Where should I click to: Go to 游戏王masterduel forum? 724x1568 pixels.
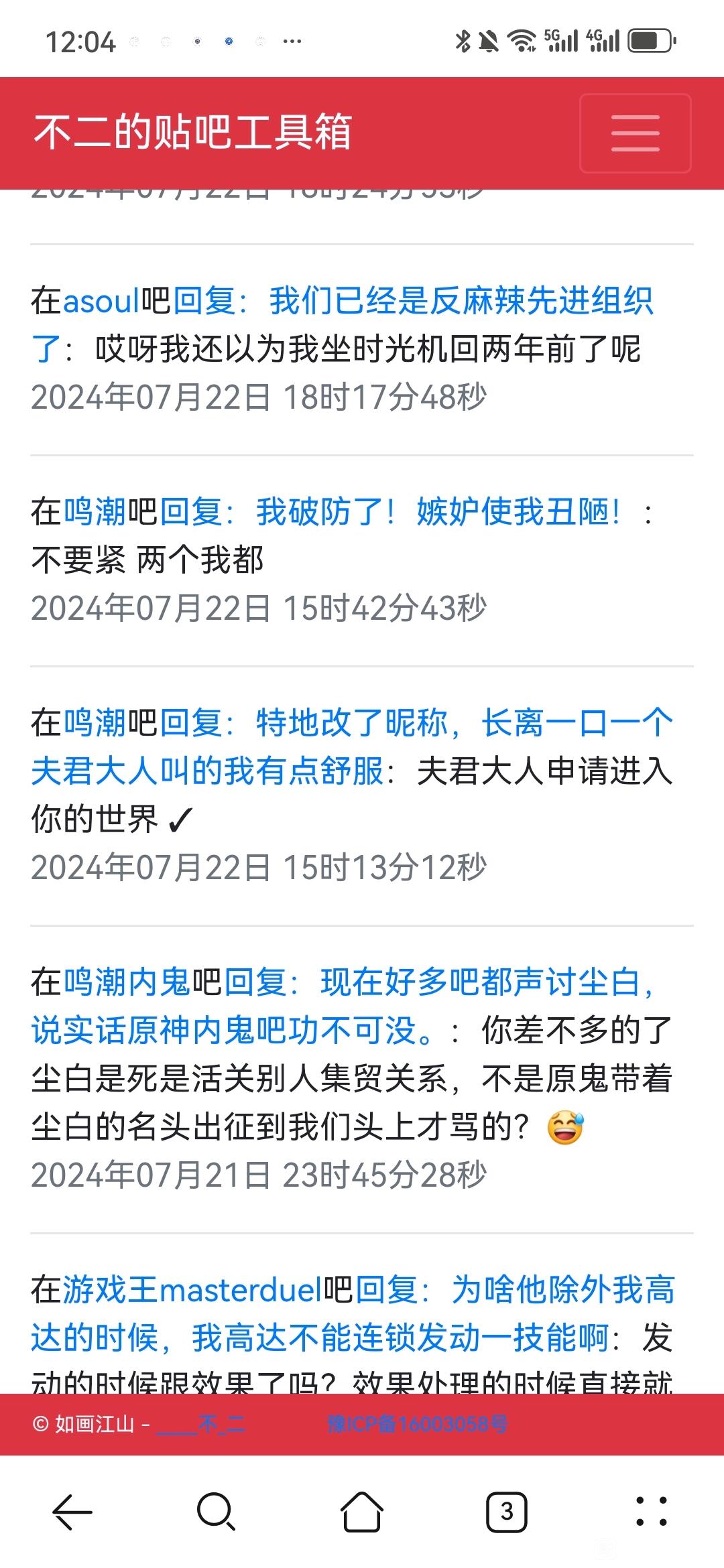[x=192, y=1290]
